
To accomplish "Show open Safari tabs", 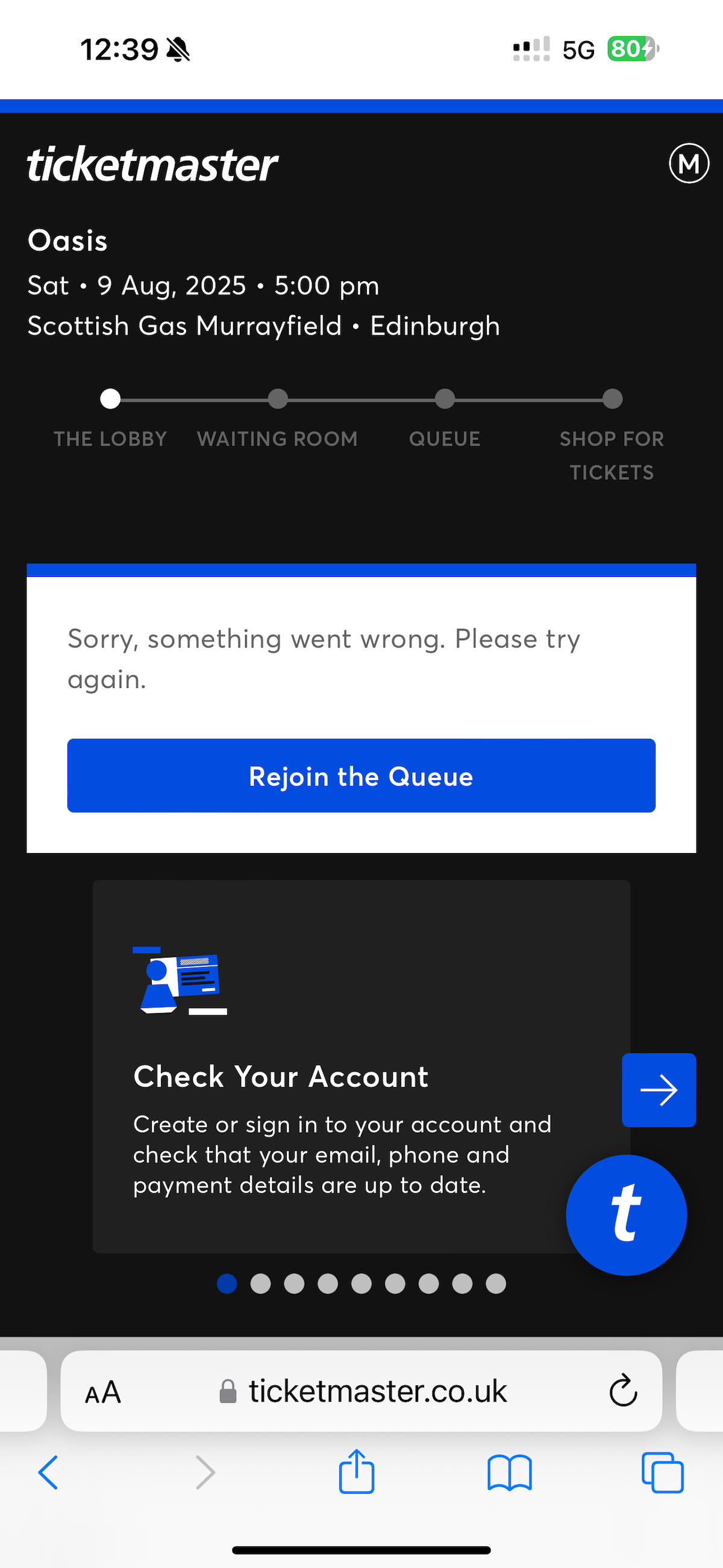I will (662, 1473).
